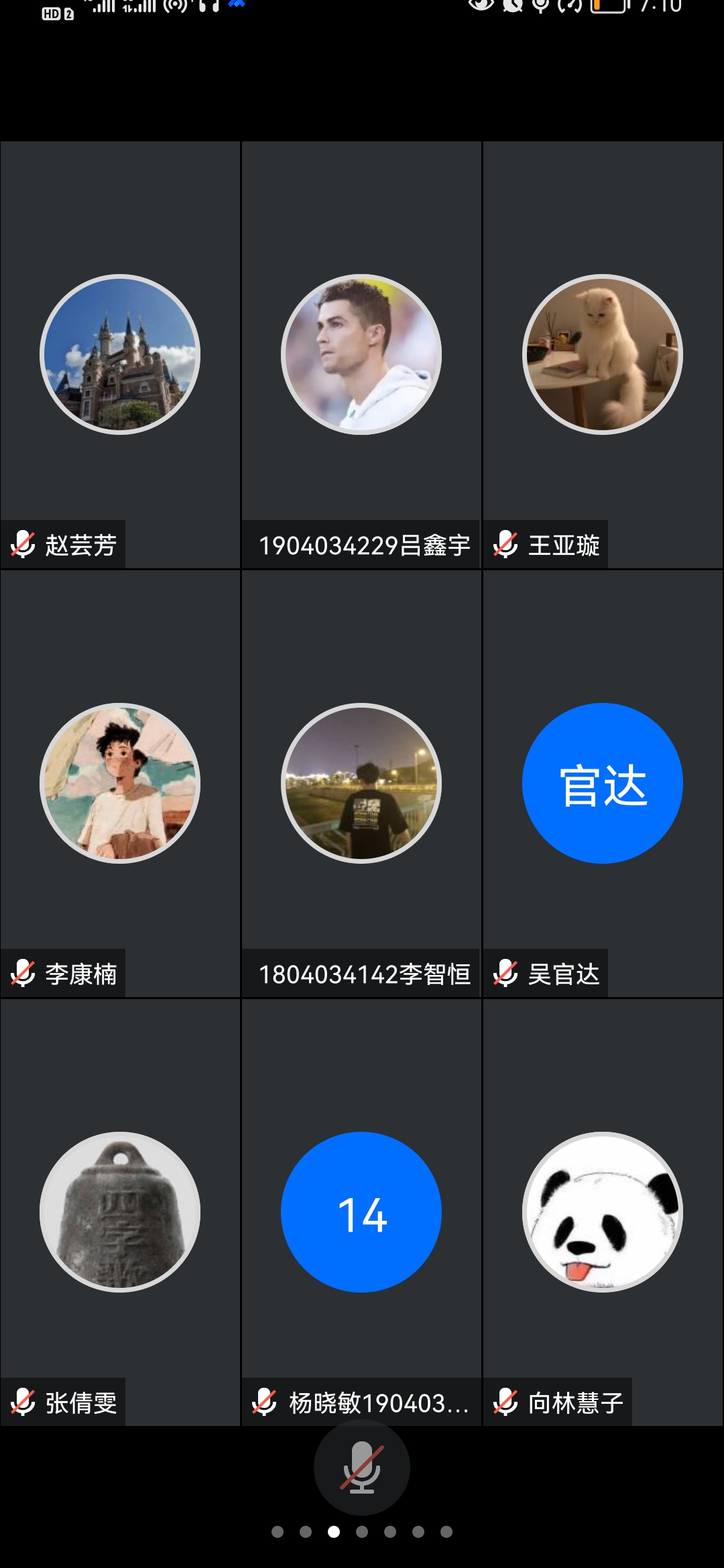
Task: View 1804034142李智恒's participant tile
Action: (x=361, y=783)
